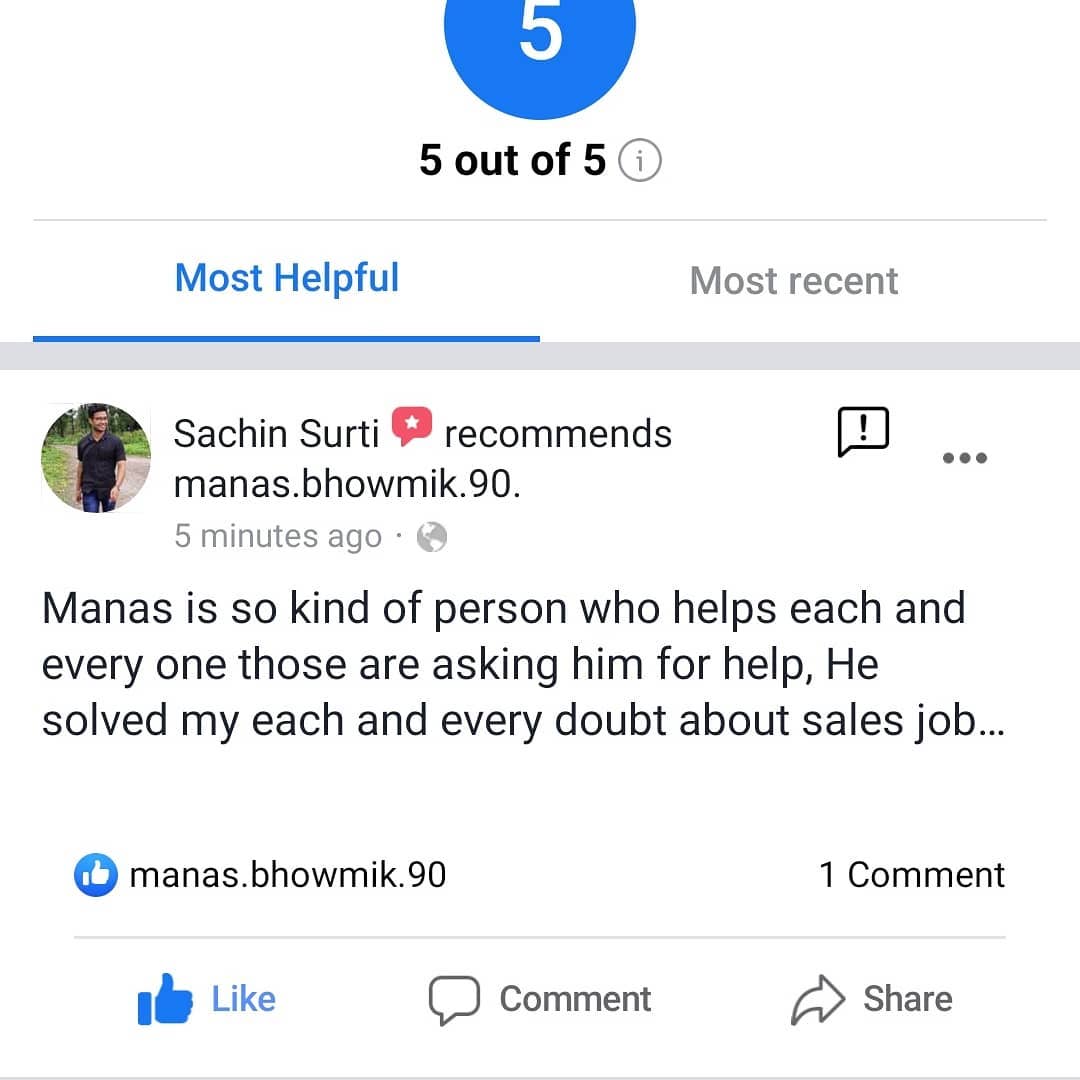Switch to the Most Helpful tab
This screenshot has height=1080, width=1080.
(287, 279)
